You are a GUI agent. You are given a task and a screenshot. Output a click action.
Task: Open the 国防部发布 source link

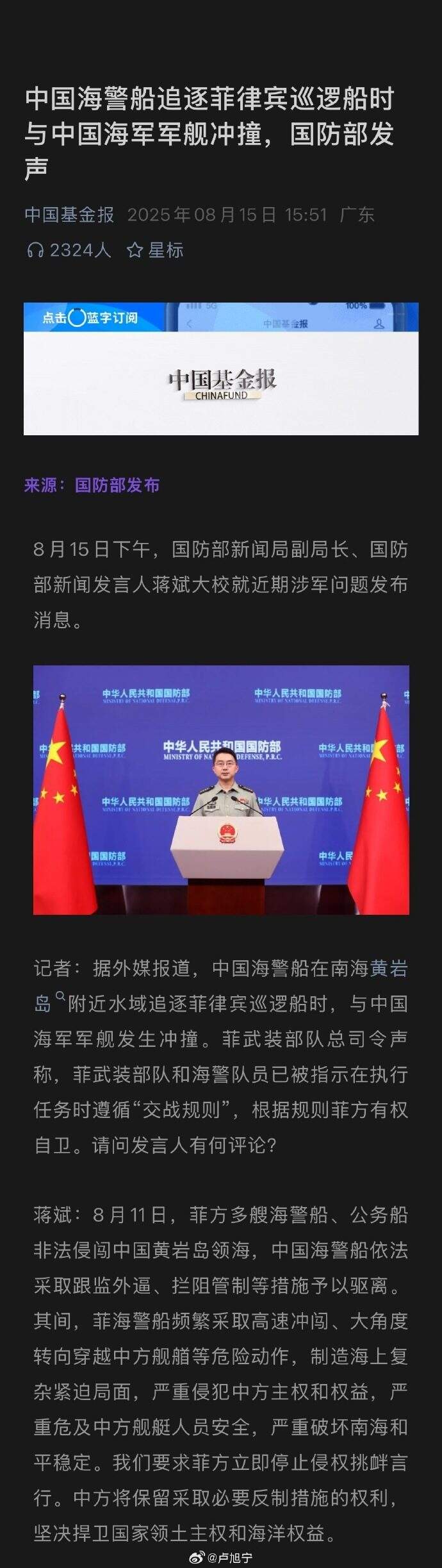pos(117,485)
